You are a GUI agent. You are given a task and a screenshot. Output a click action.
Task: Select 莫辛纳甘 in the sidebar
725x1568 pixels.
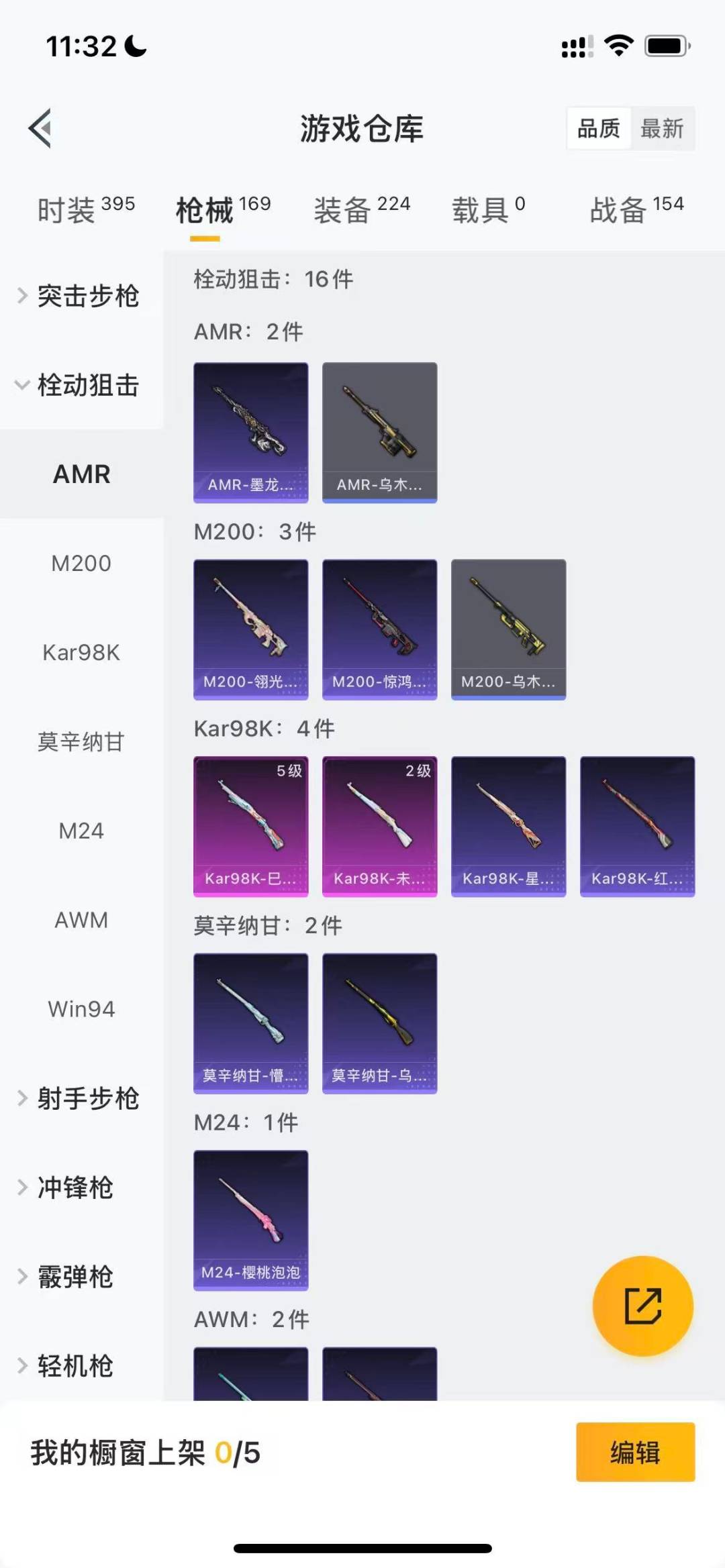(81, 741)
